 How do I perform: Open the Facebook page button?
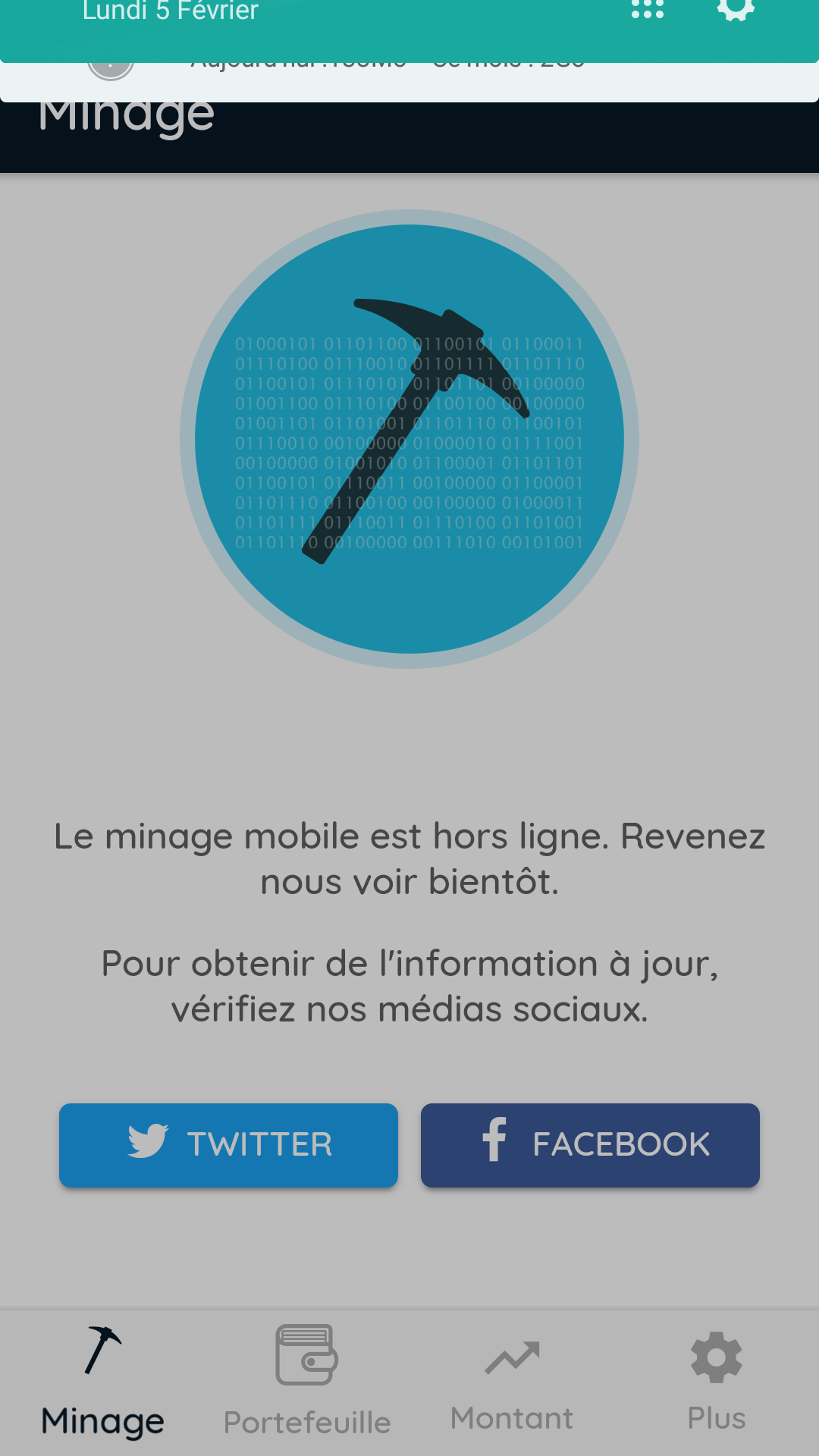(x=590, y=1145)
